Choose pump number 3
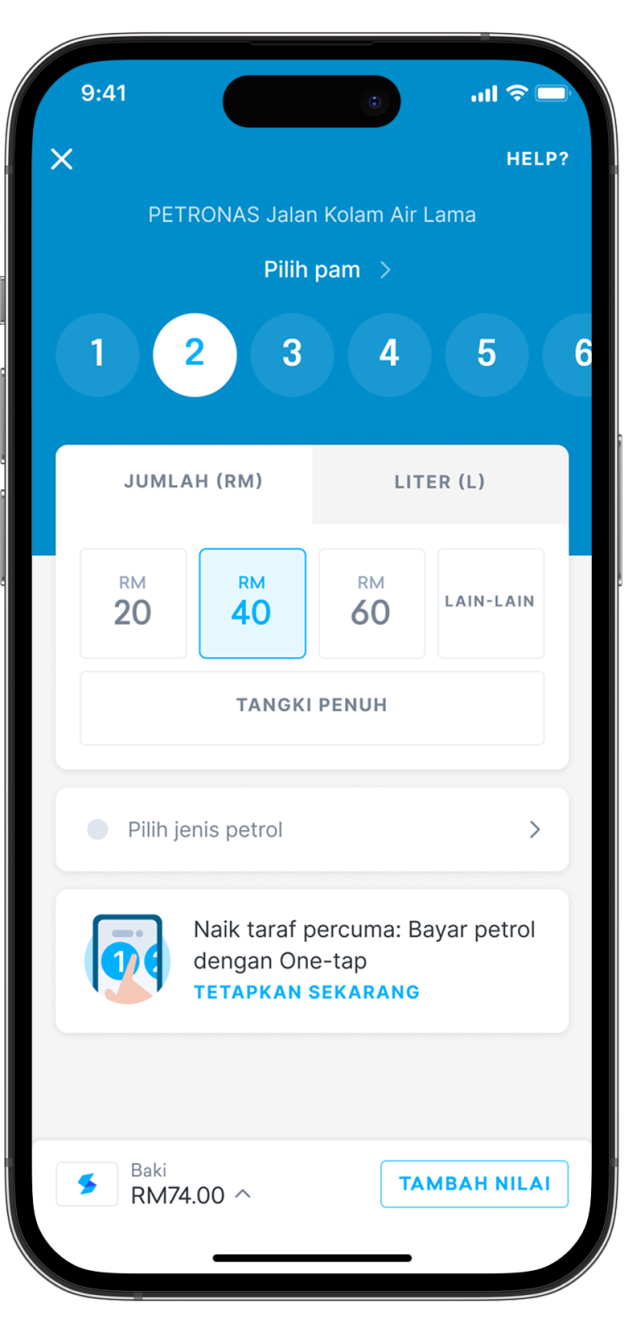624x1332 pixels. coord(292,354)
